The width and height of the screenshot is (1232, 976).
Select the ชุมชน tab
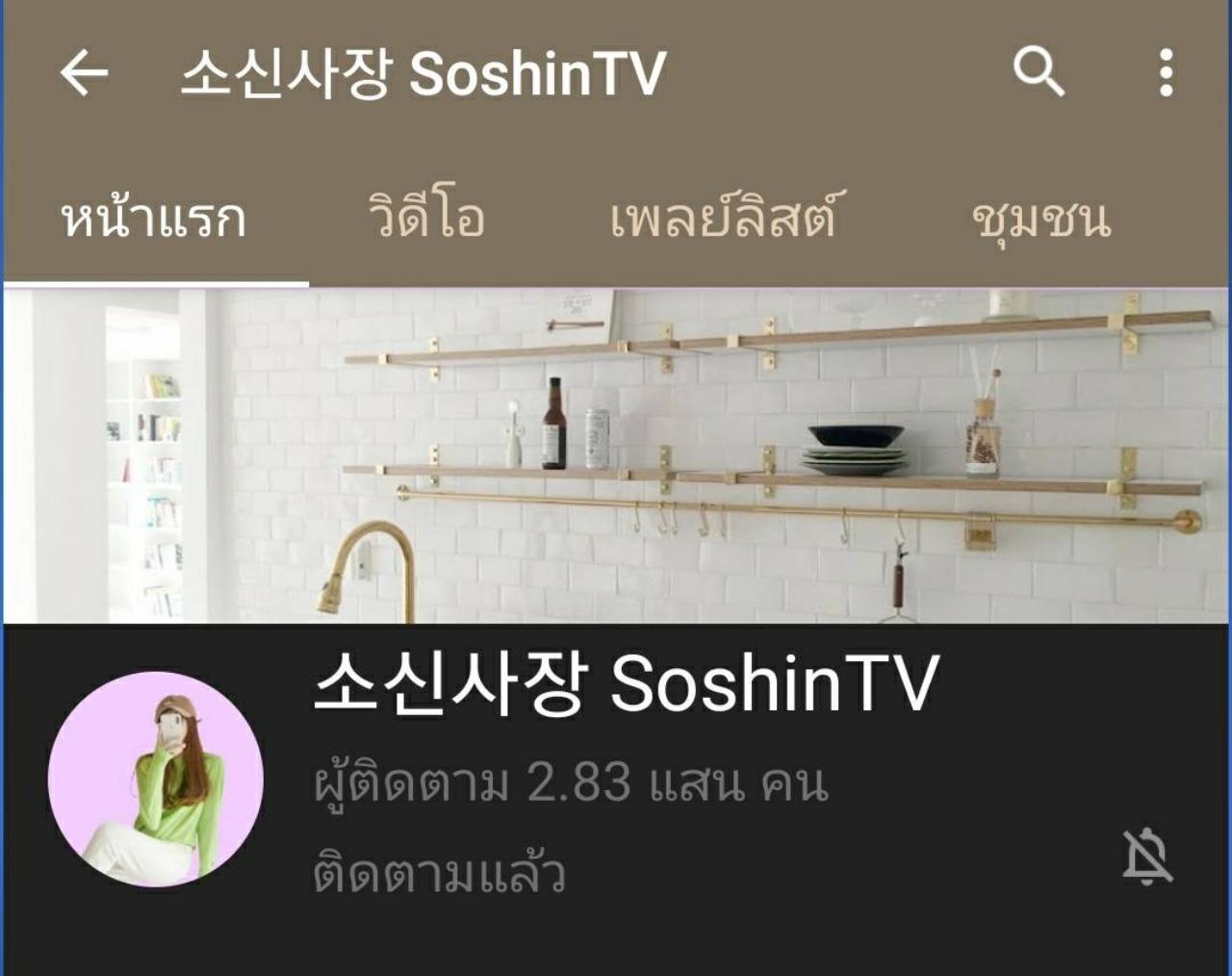coord(1040,219)
